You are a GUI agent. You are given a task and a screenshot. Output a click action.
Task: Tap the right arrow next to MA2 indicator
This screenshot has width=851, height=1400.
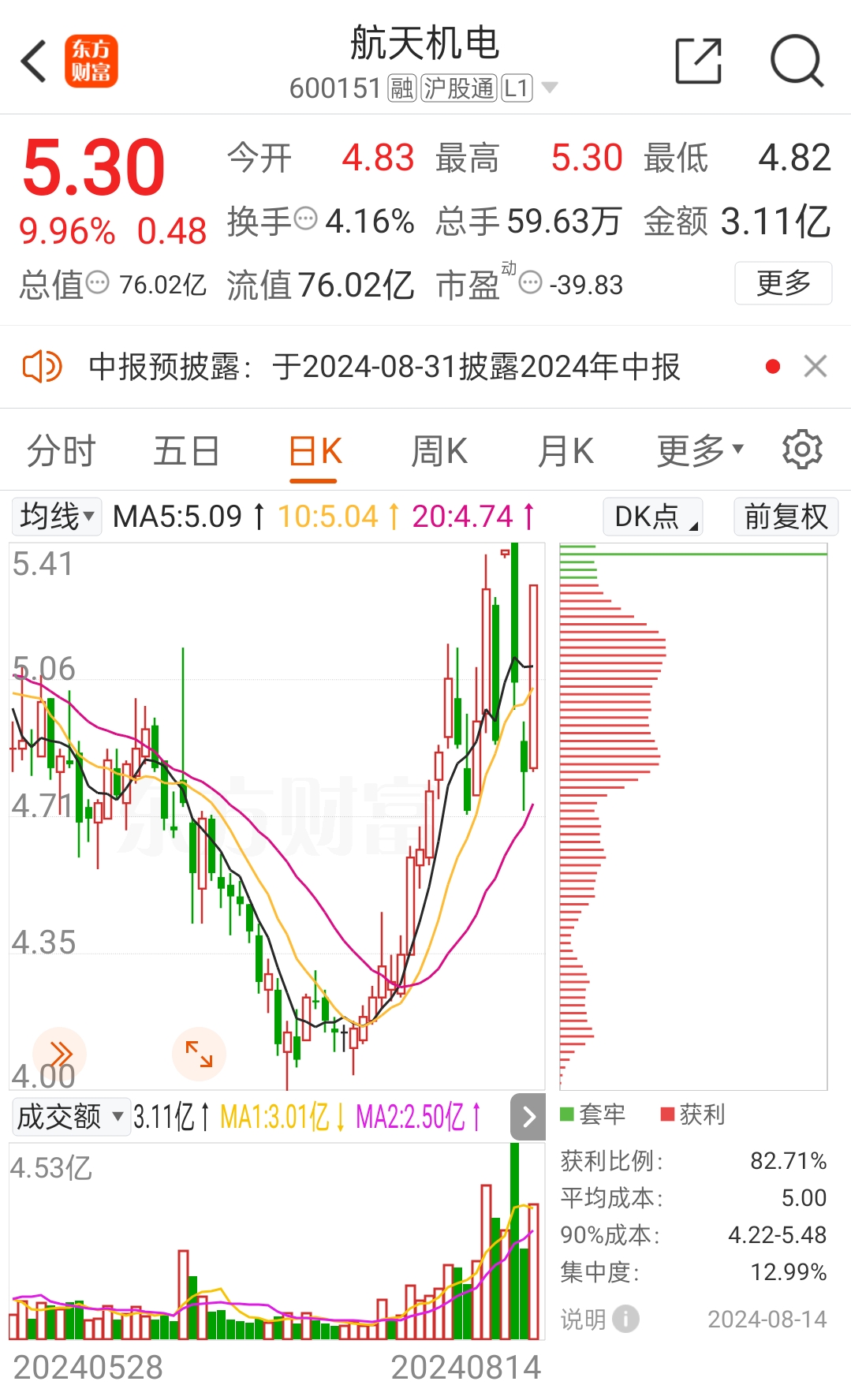click(529, 1117)
